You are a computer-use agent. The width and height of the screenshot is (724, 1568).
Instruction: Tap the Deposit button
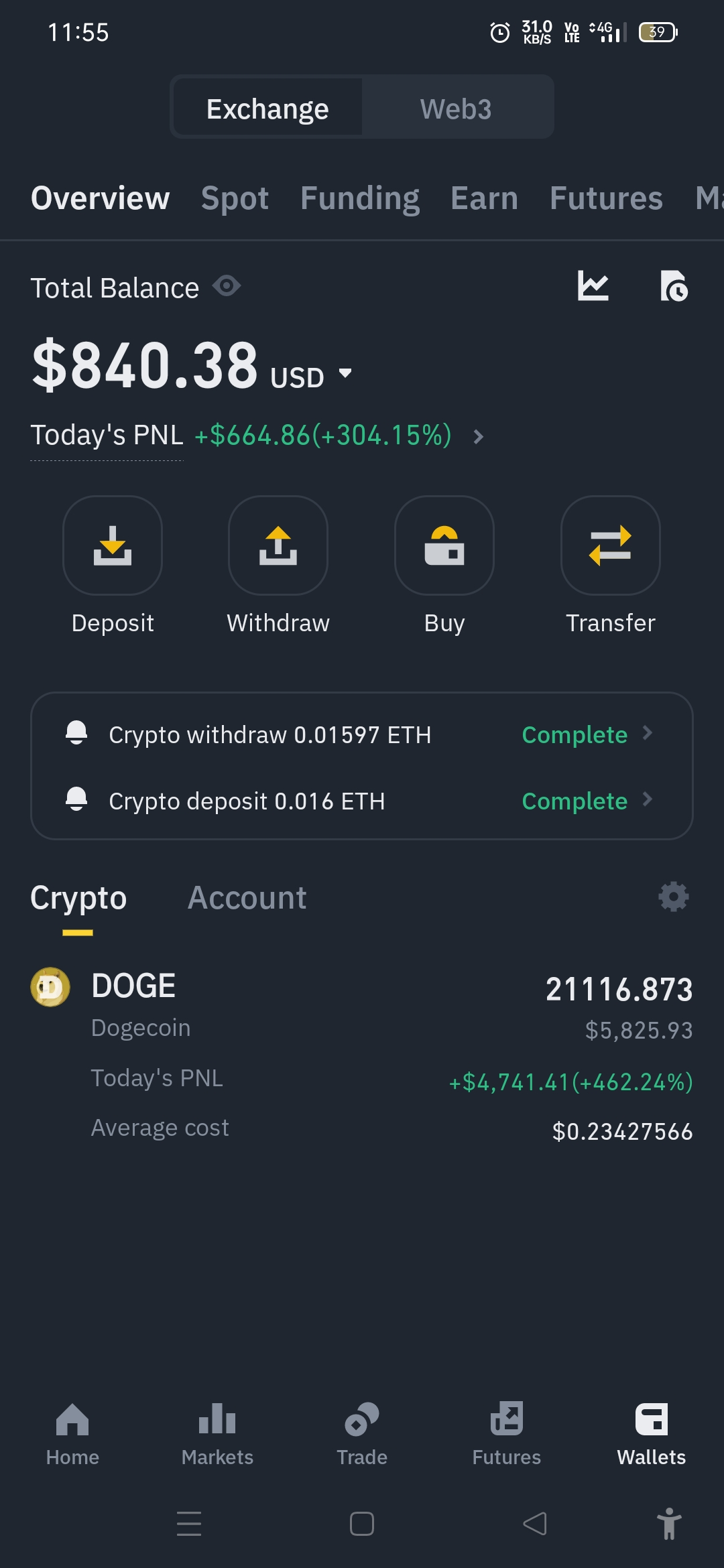pos(113,545)
